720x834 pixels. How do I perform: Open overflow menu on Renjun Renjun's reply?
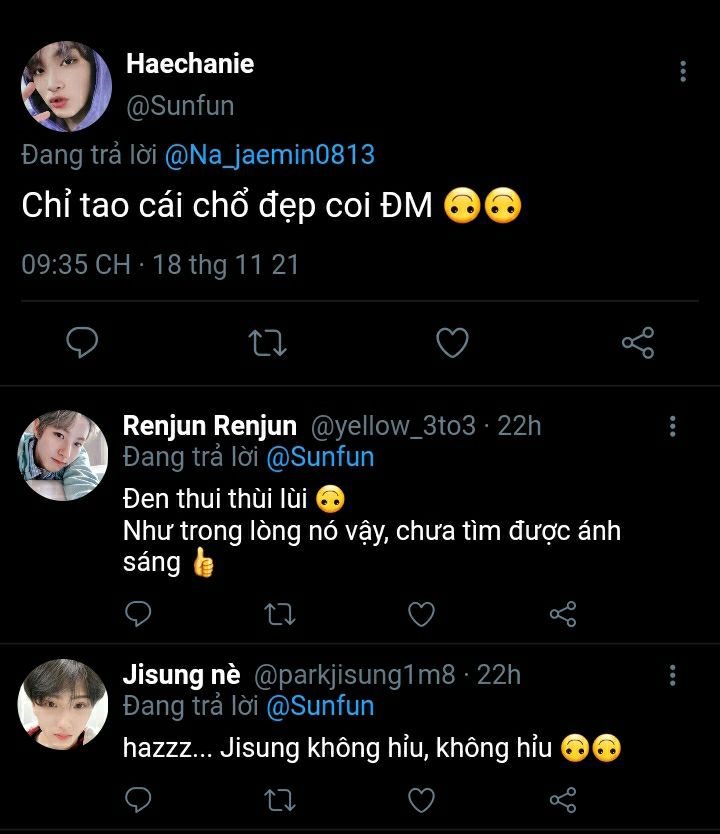pyautogui.click(x=672, y=427)
